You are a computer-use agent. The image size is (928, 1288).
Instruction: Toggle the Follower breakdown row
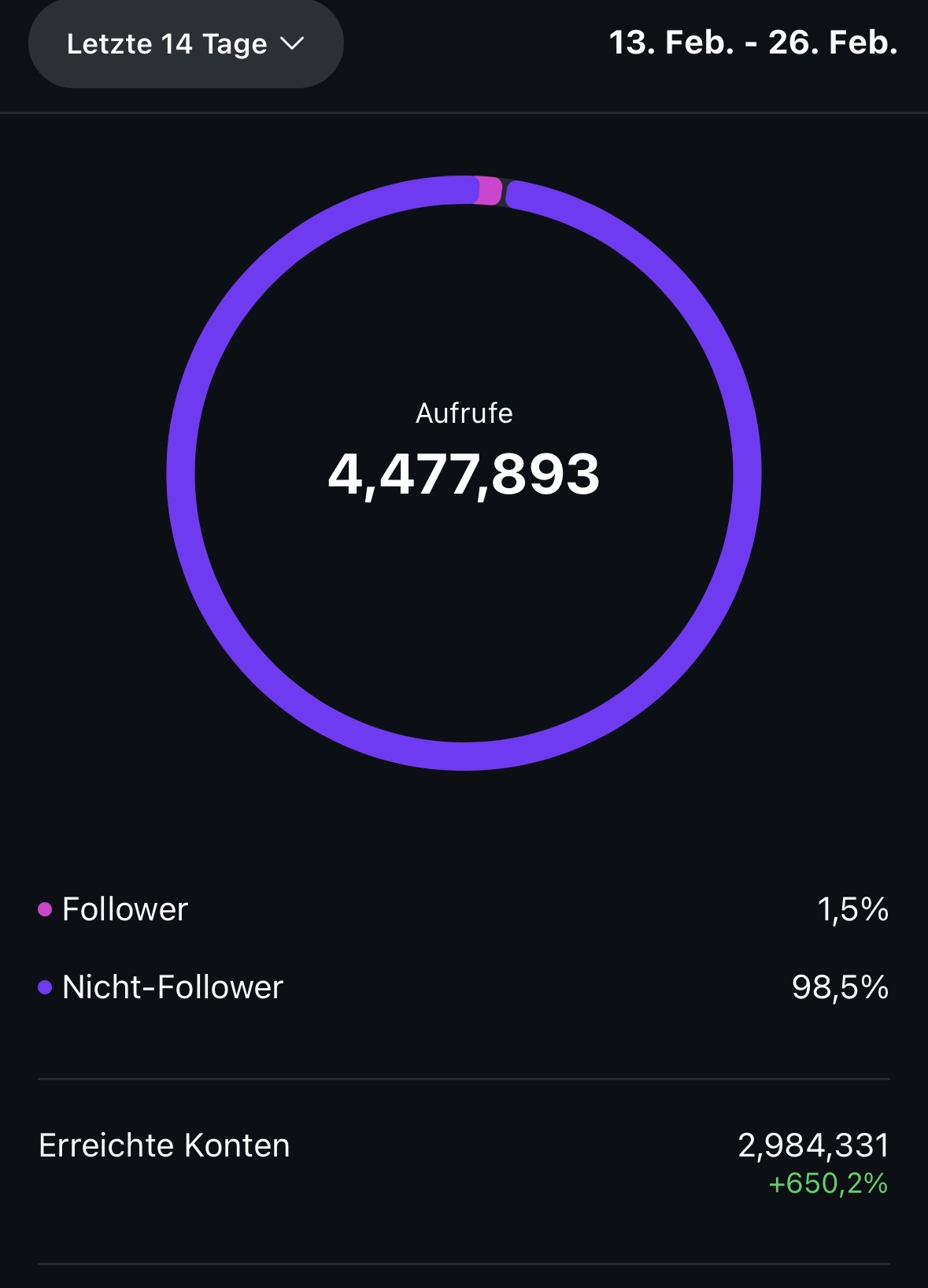click(464, 908)
